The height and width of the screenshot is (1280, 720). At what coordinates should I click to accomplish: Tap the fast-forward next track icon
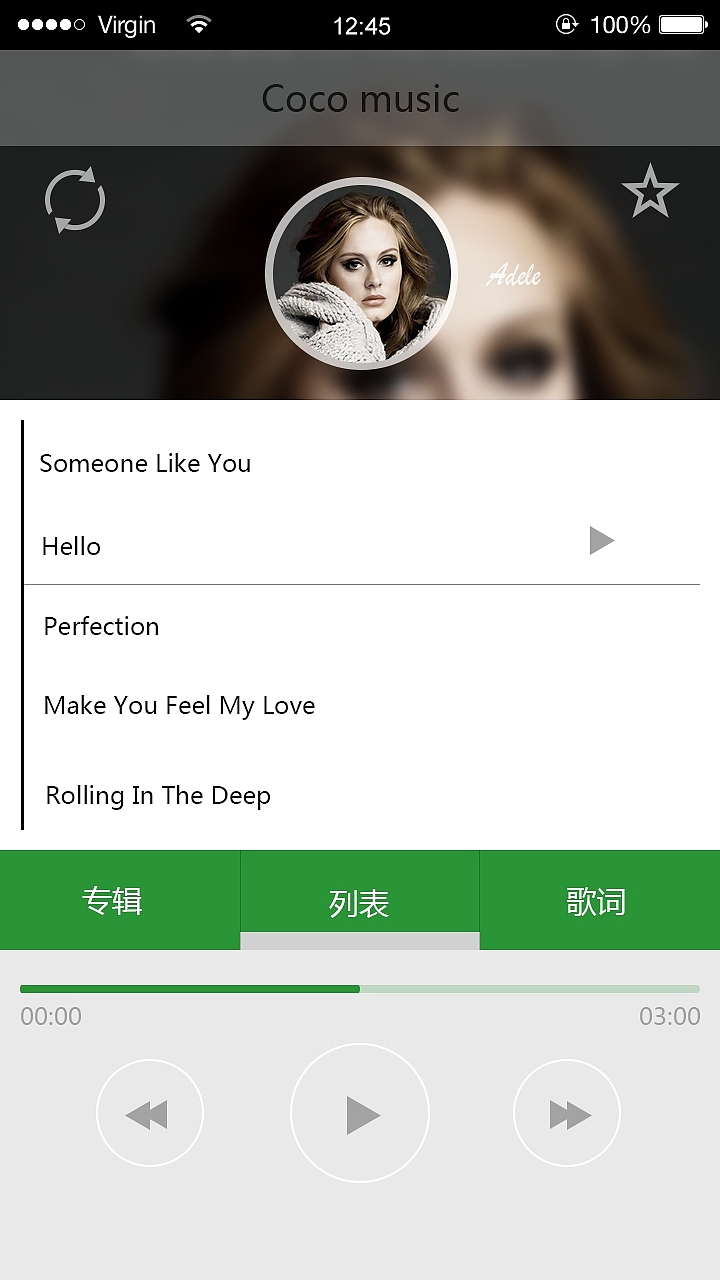click(x=567, y=1112)
